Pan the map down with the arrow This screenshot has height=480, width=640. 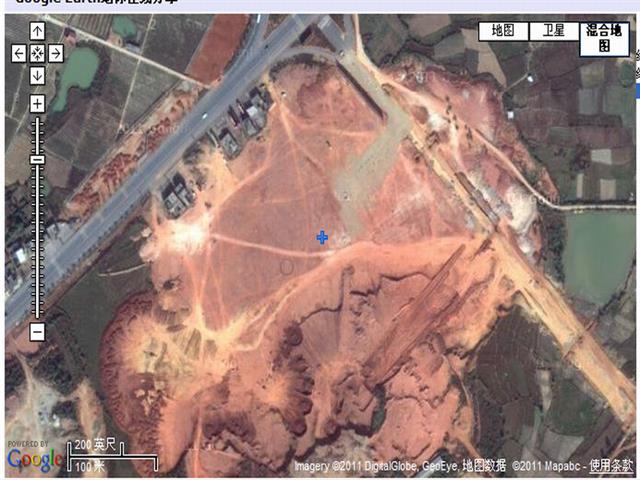(37, 75)
